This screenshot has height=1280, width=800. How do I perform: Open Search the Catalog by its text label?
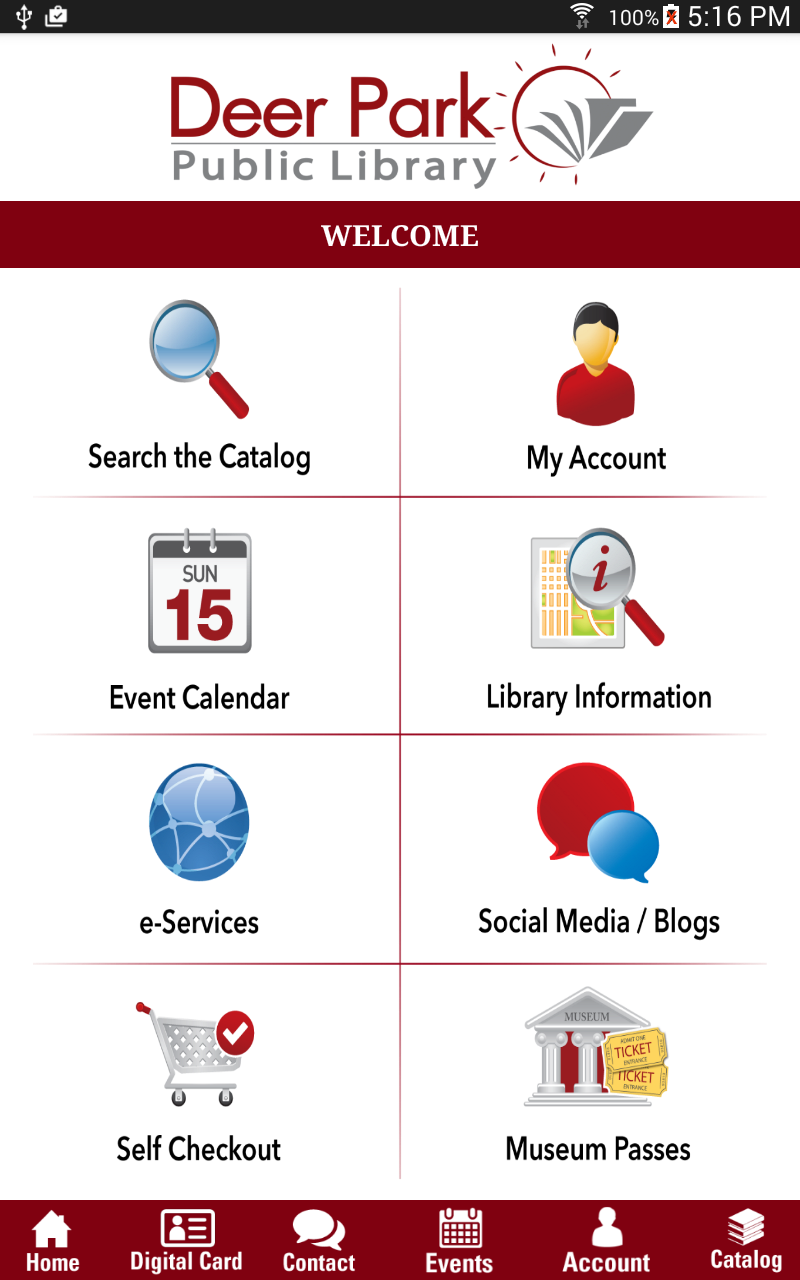coord(199,457)
